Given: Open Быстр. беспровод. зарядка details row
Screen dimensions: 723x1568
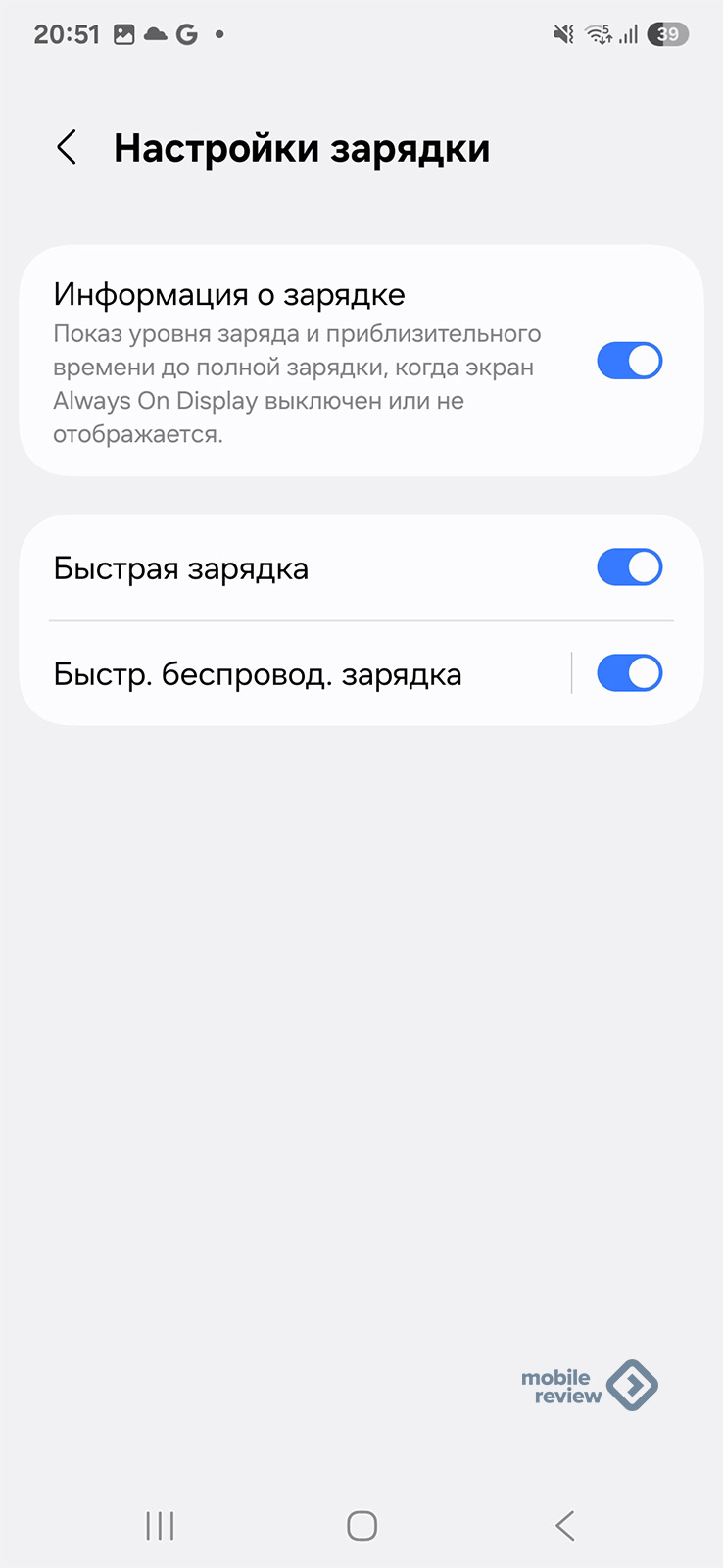Looking at the screenshot, I should (x=294, y=674).
